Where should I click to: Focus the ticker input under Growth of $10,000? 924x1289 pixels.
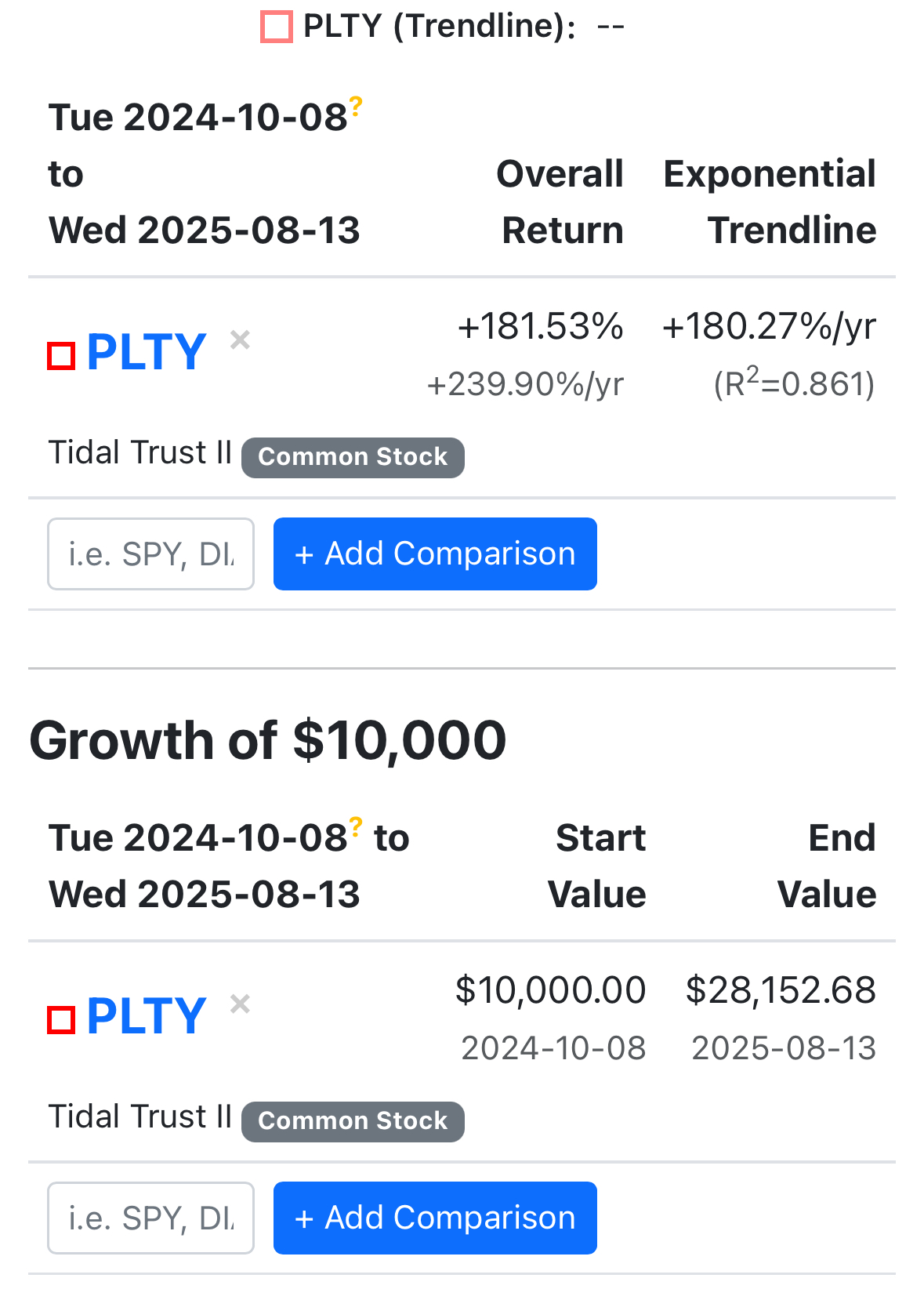(x=150, y=1218)
